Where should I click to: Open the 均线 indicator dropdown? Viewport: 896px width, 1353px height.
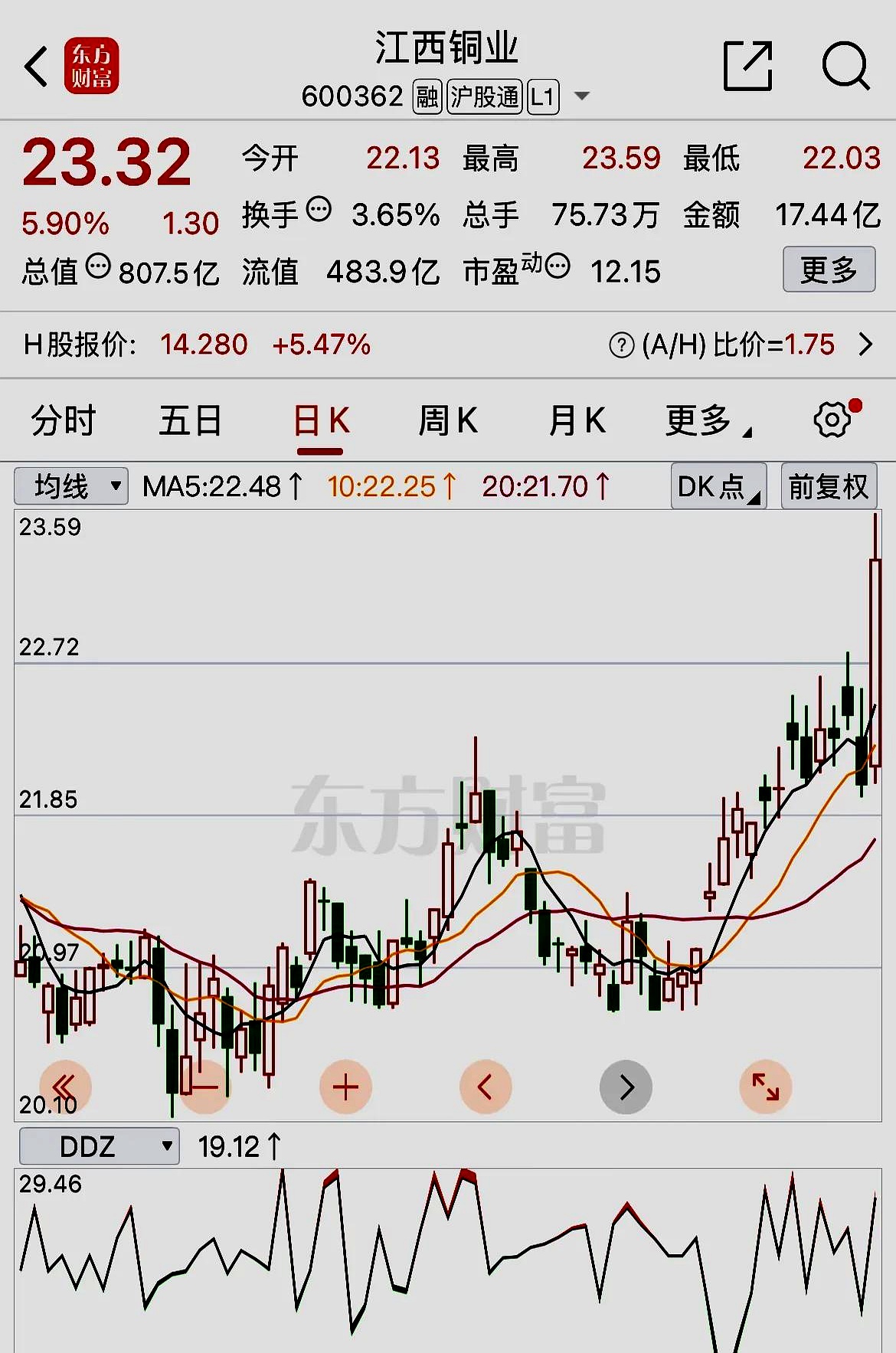point(71,485)
